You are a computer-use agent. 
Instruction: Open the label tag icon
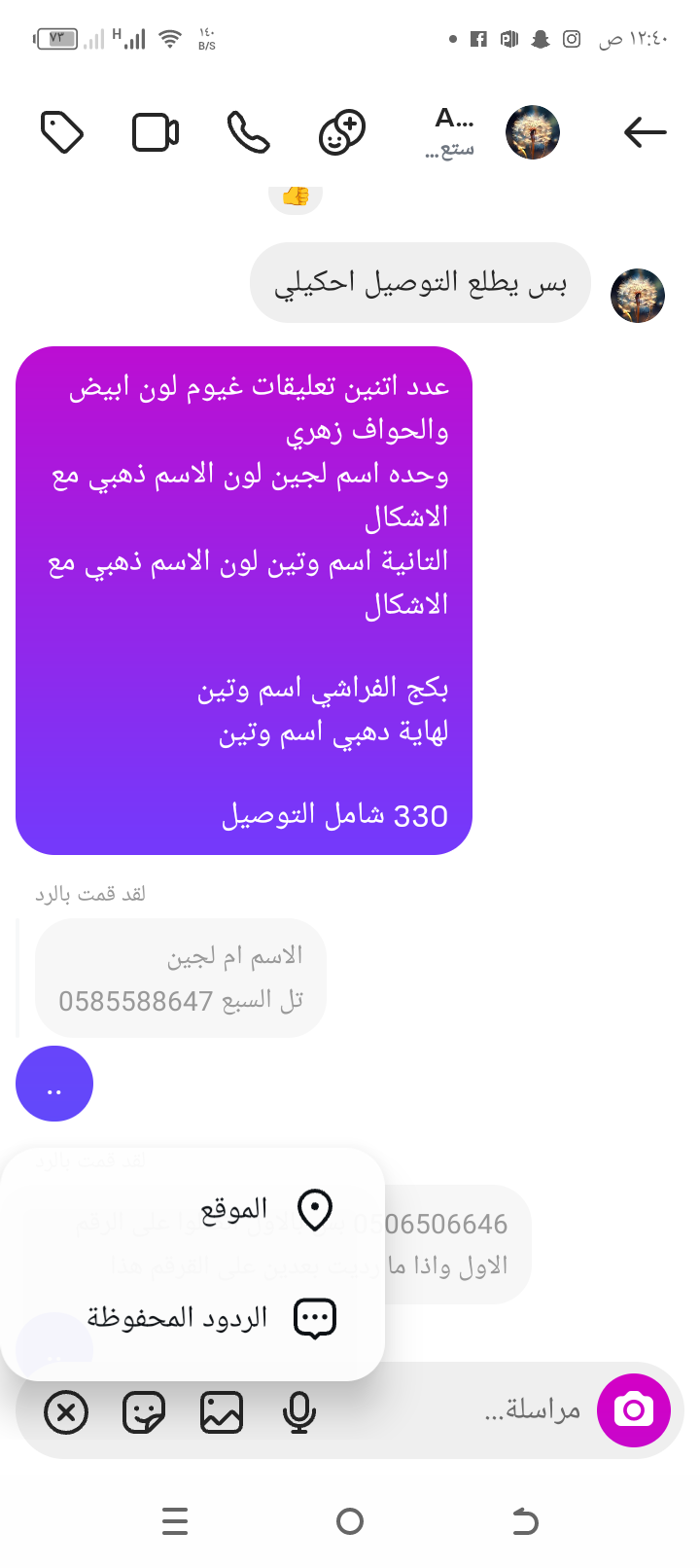(62, 132)
